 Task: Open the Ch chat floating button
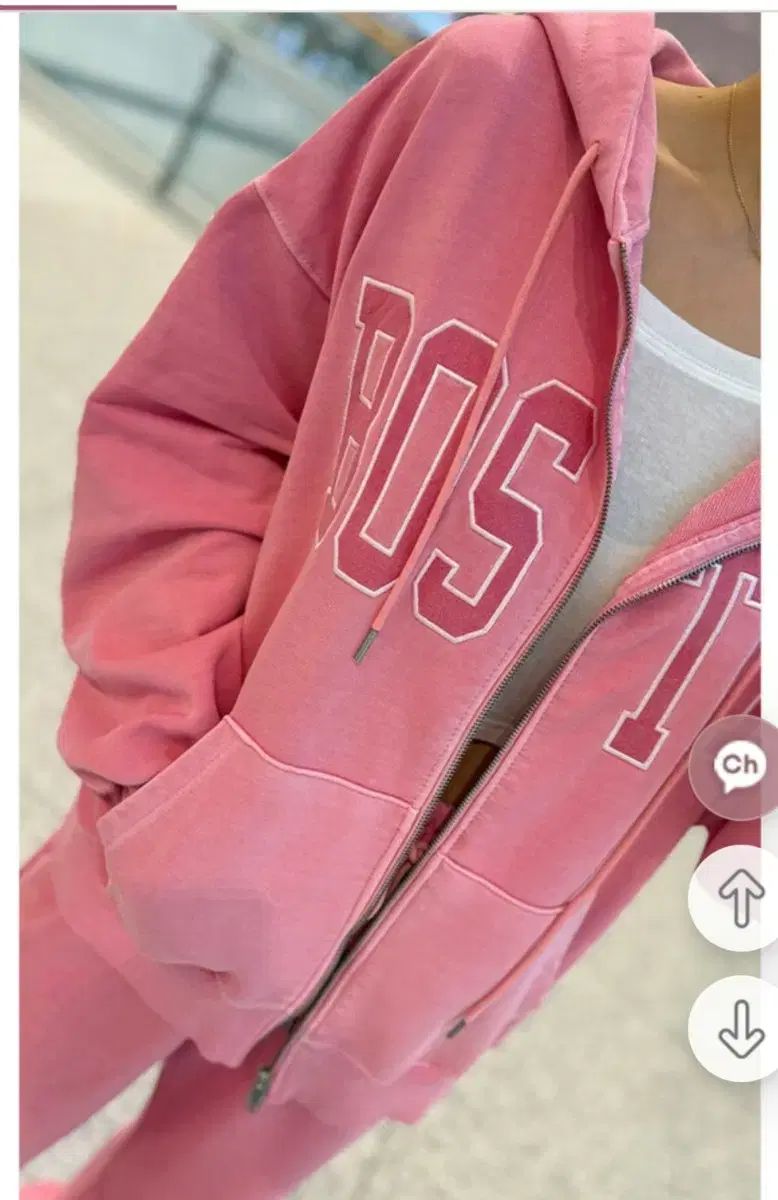(738, 766)
